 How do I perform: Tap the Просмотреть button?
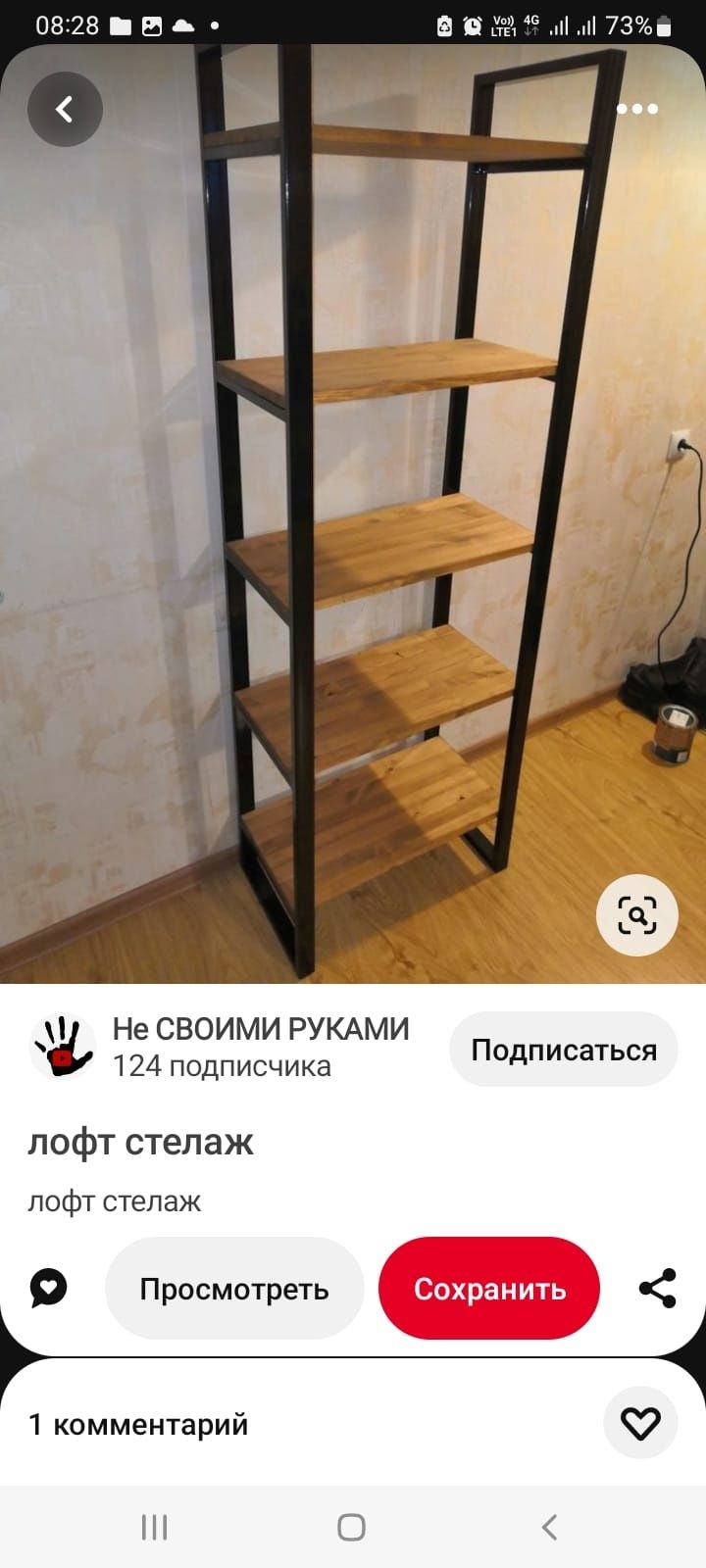pyautogui.click(x=234, y=1289)
